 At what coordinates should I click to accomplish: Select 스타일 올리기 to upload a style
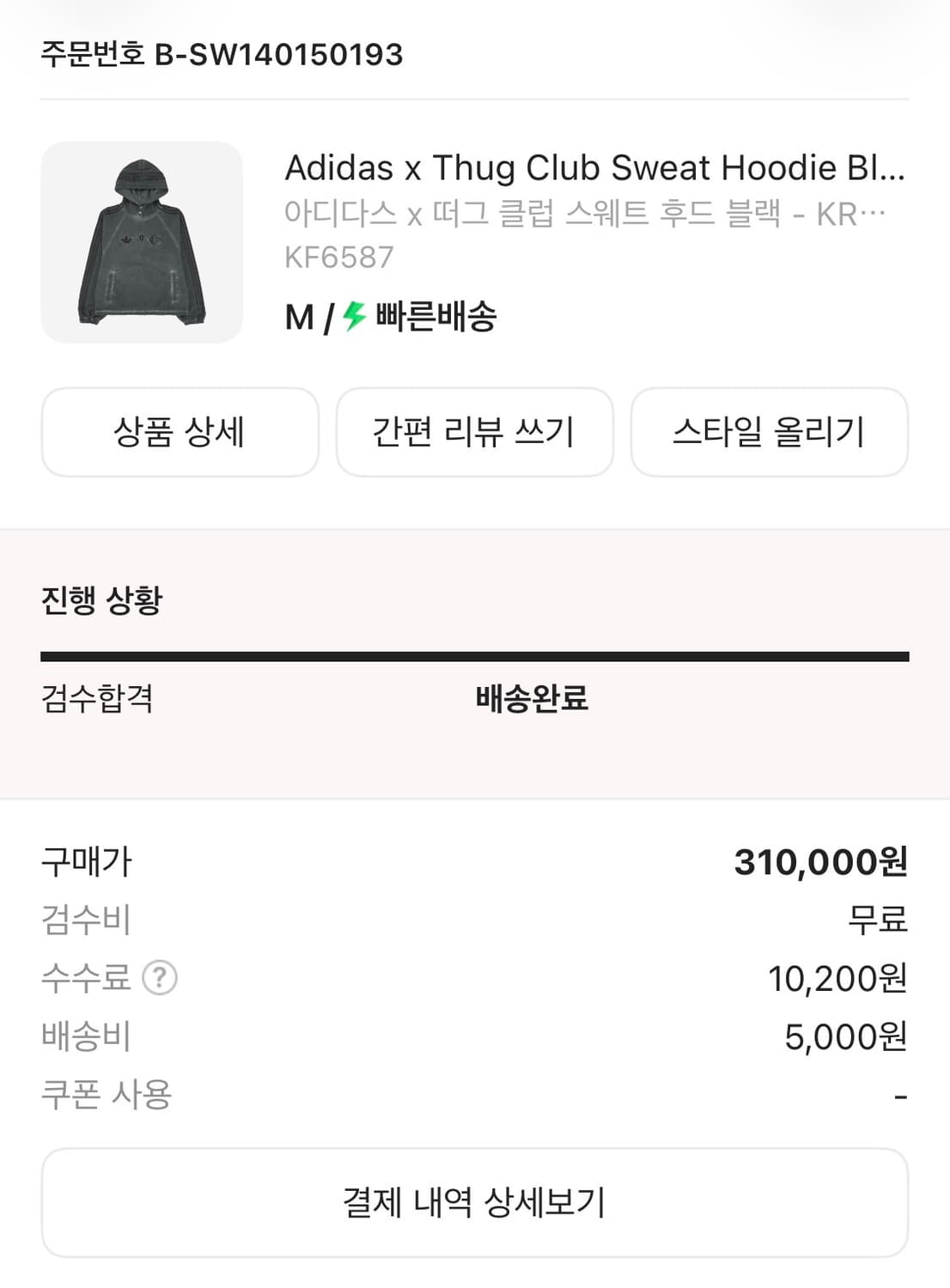tap(769, 432)
